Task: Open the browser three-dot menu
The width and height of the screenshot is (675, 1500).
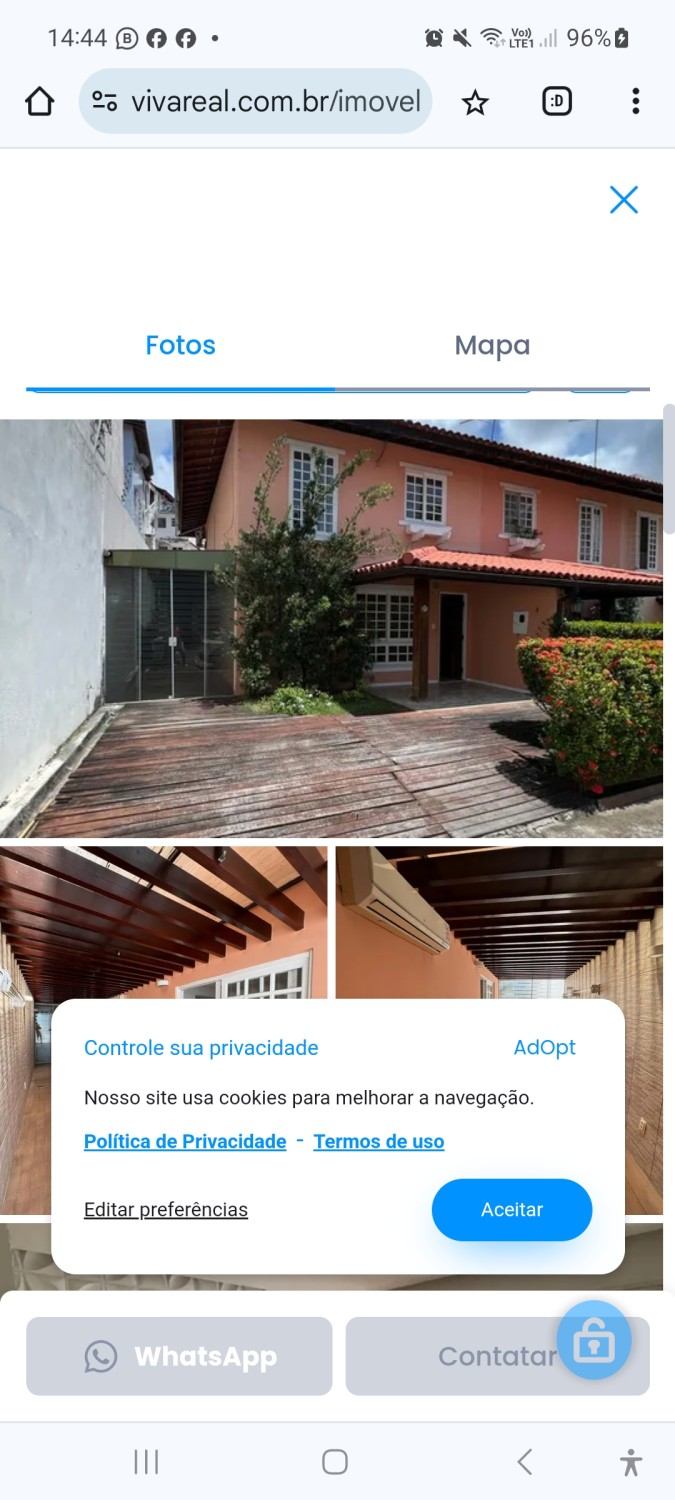Action: 635,101
